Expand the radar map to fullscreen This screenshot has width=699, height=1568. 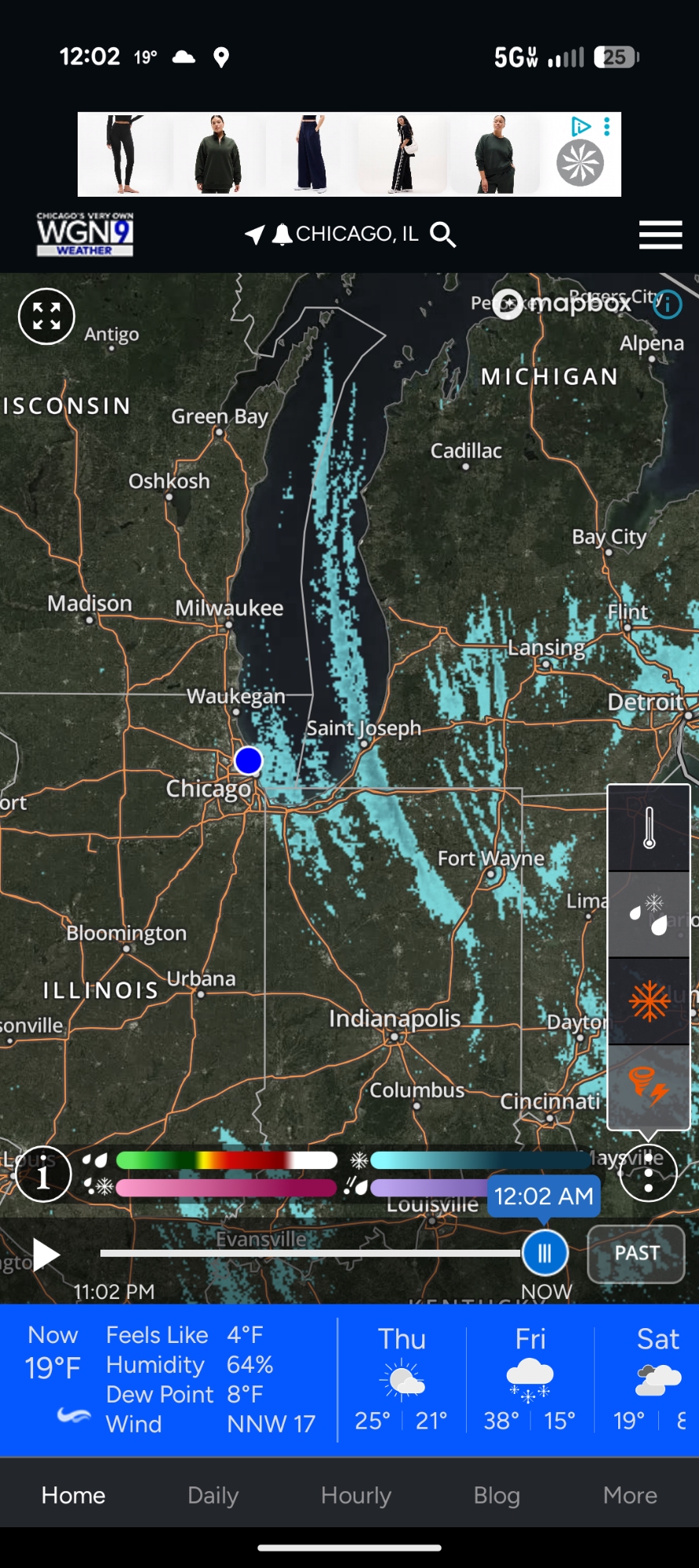point(46,317)
